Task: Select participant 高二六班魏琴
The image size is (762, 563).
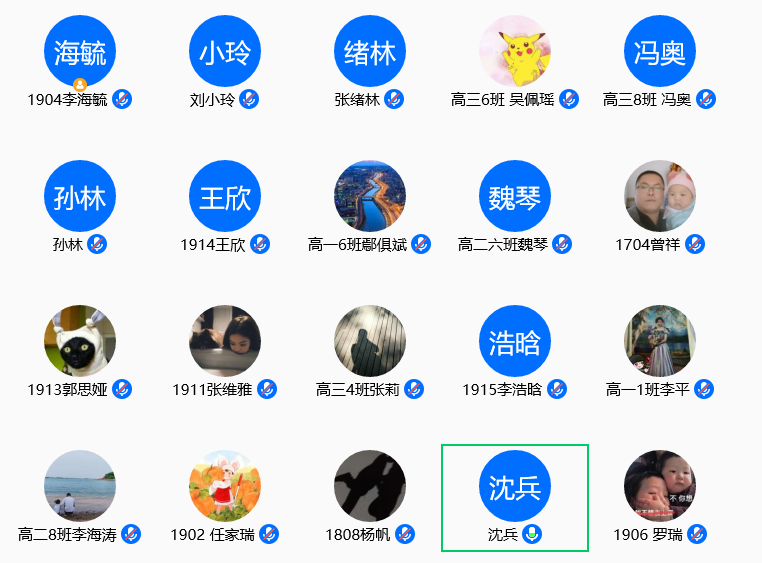Action: click(x=515, y=196)
